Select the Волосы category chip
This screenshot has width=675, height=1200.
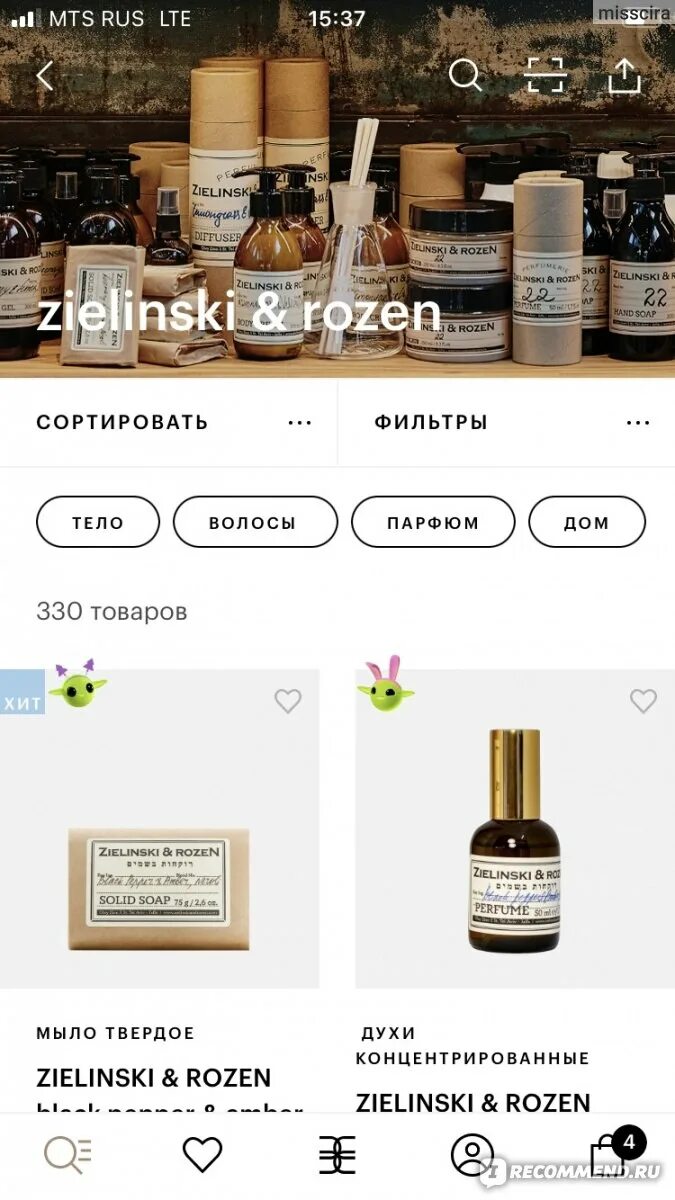[255, 522]
